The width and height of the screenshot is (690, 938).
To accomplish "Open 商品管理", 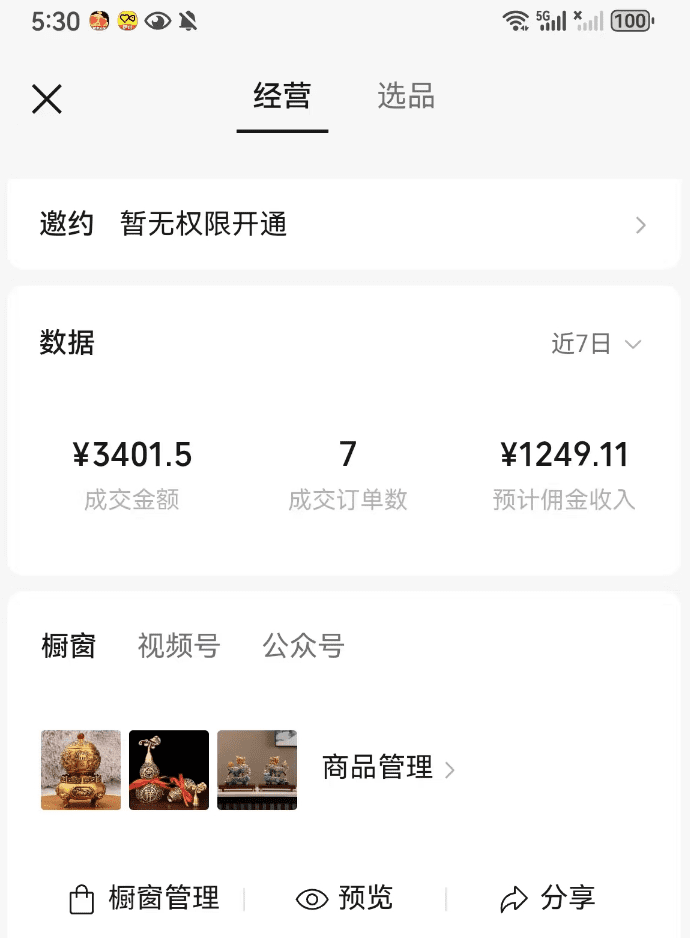I will coord(388,768).
